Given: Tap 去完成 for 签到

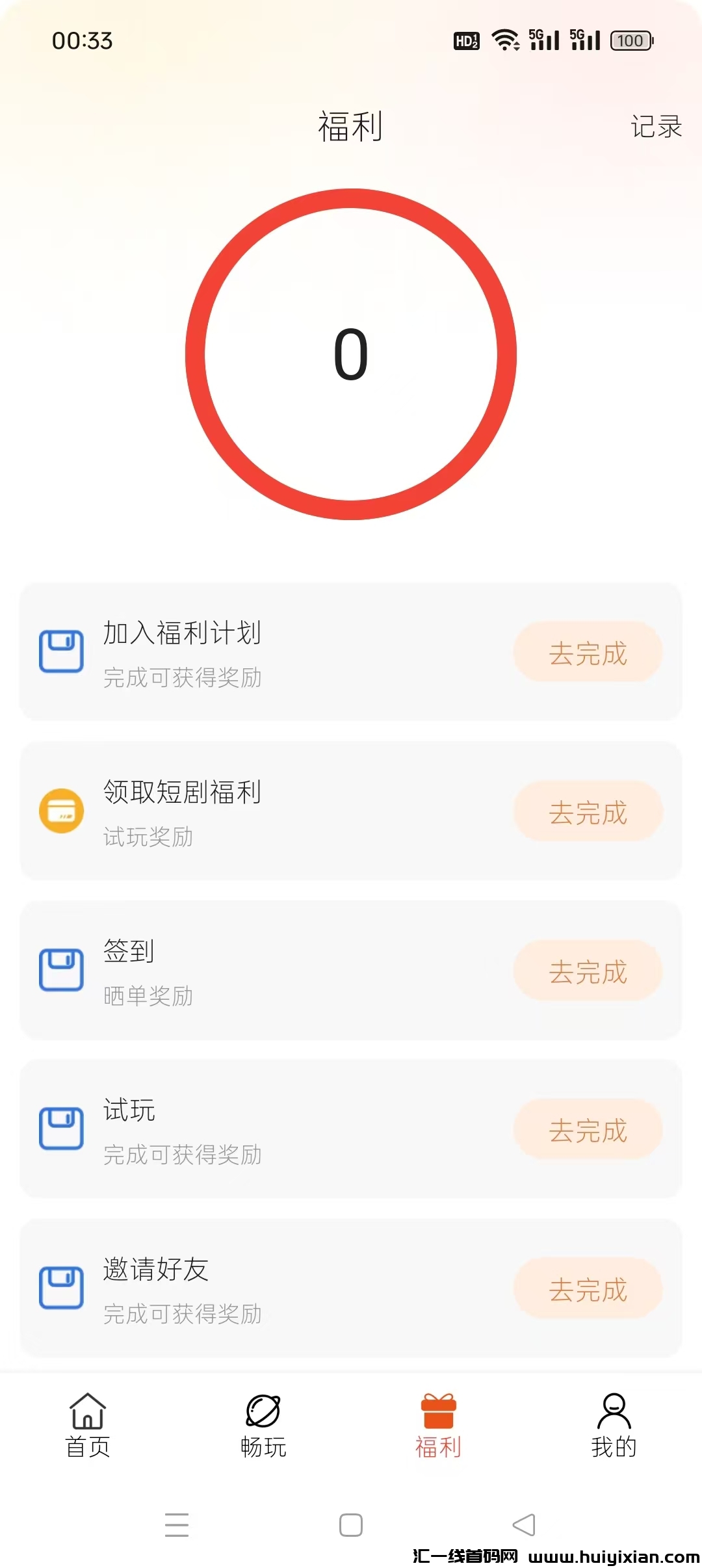Looking at the screenshot, I should (588, 971).
